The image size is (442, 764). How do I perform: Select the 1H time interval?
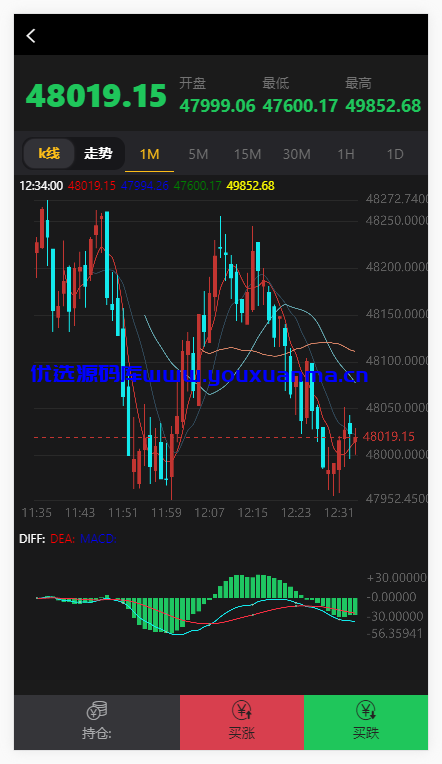click(x=346, y=154)
